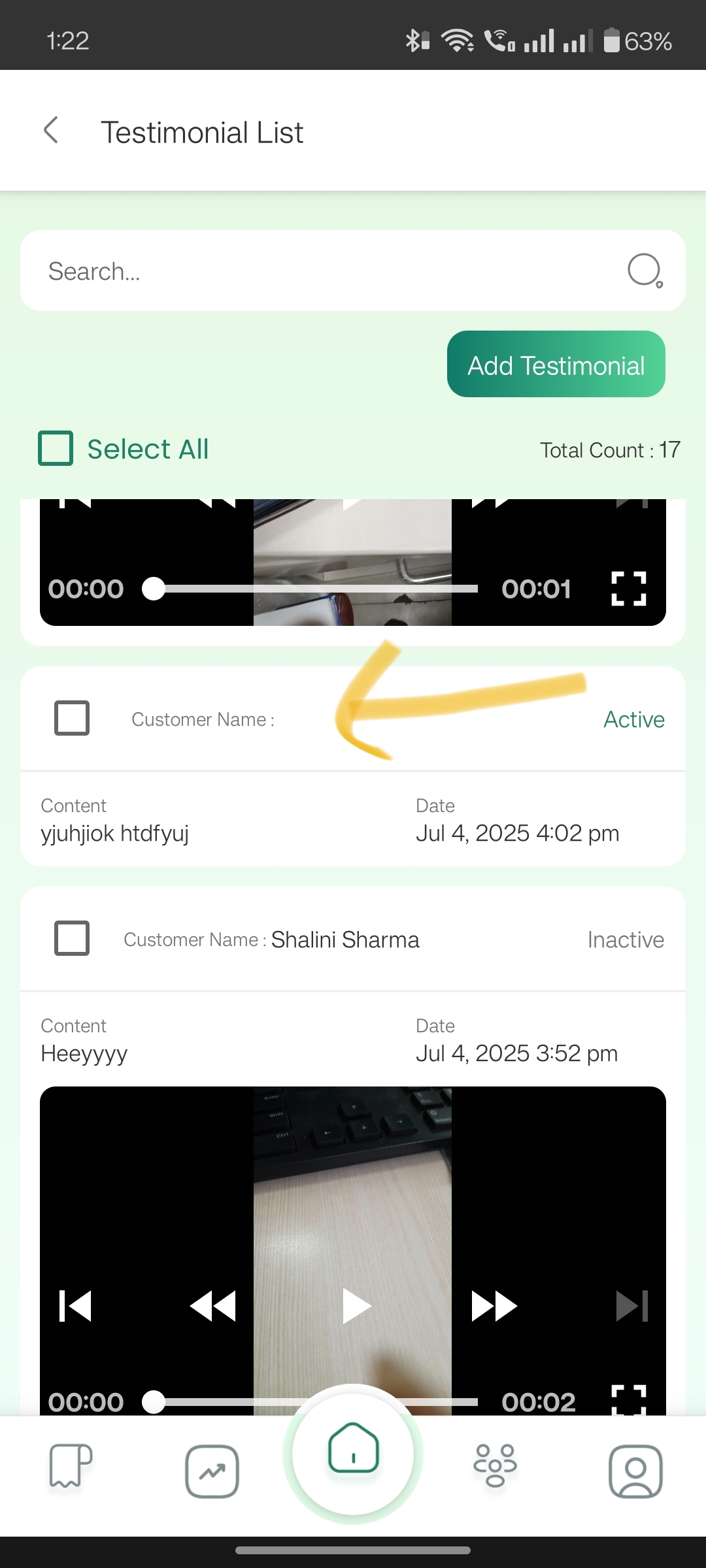Image resolution: width=706 pixels, height=1568 pixels.
Task: Tap Add Testimonial button
Action: tap(556, 364)
